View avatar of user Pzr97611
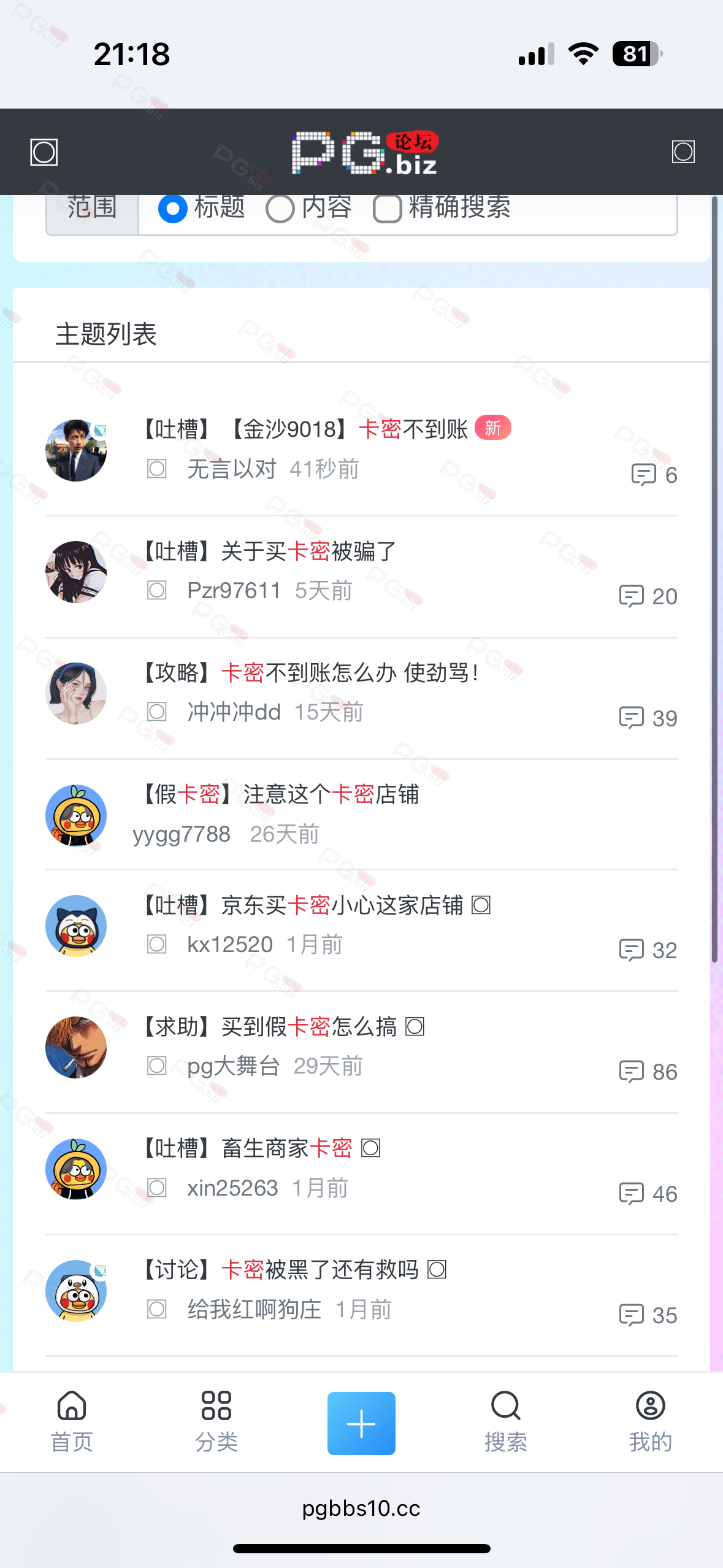Screen dimensions: 723x1568 76,572
